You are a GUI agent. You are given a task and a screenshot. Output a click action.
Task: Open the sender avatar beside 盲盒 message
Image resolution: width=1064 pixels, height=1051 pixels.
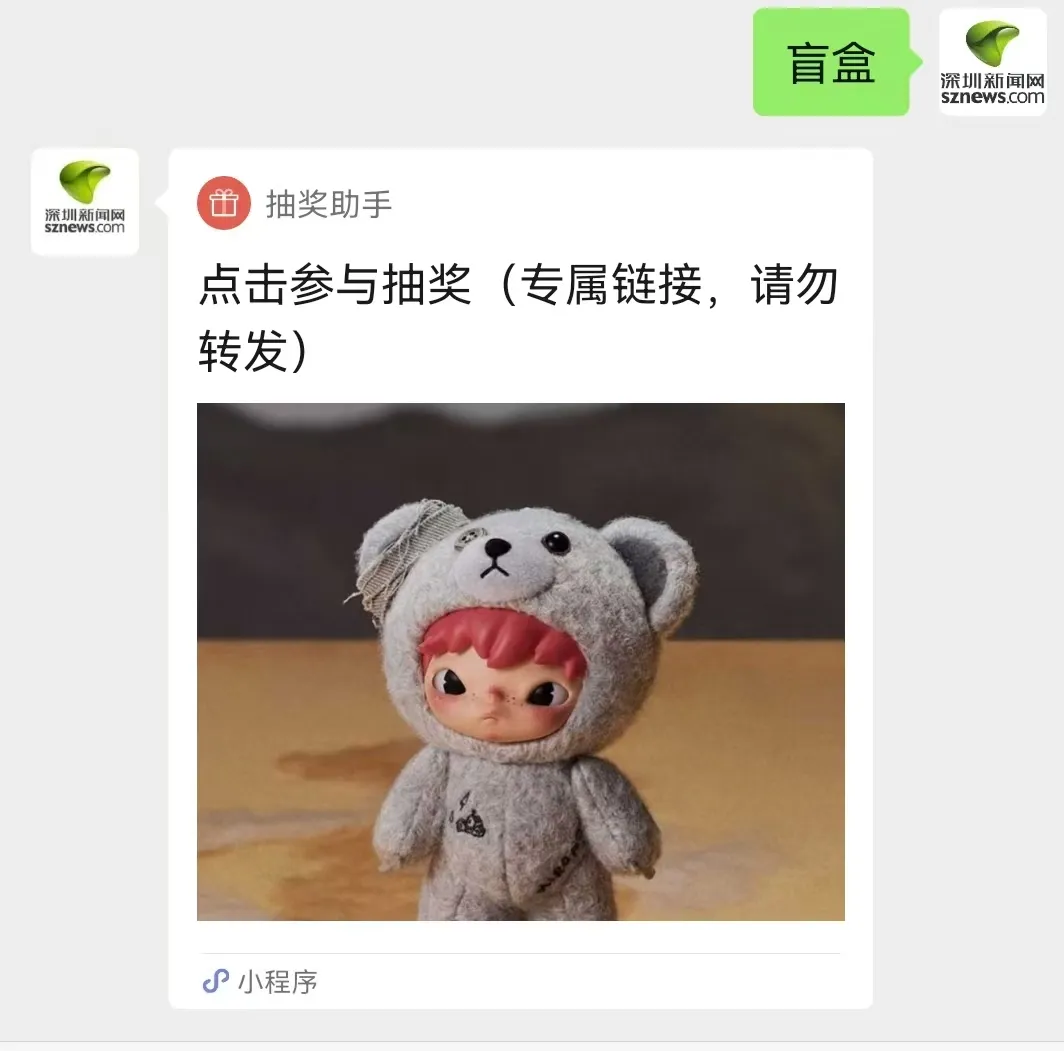(x=991, y=62)
